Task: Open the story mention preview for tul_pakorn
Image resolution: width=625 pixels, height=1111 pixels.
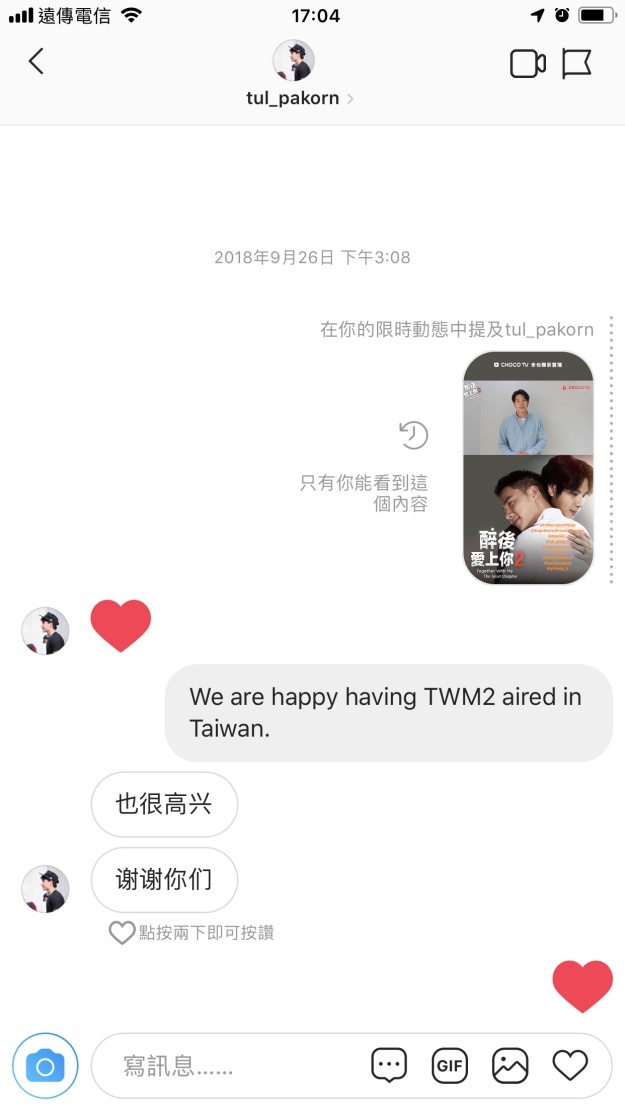Action: coord(528,468)
